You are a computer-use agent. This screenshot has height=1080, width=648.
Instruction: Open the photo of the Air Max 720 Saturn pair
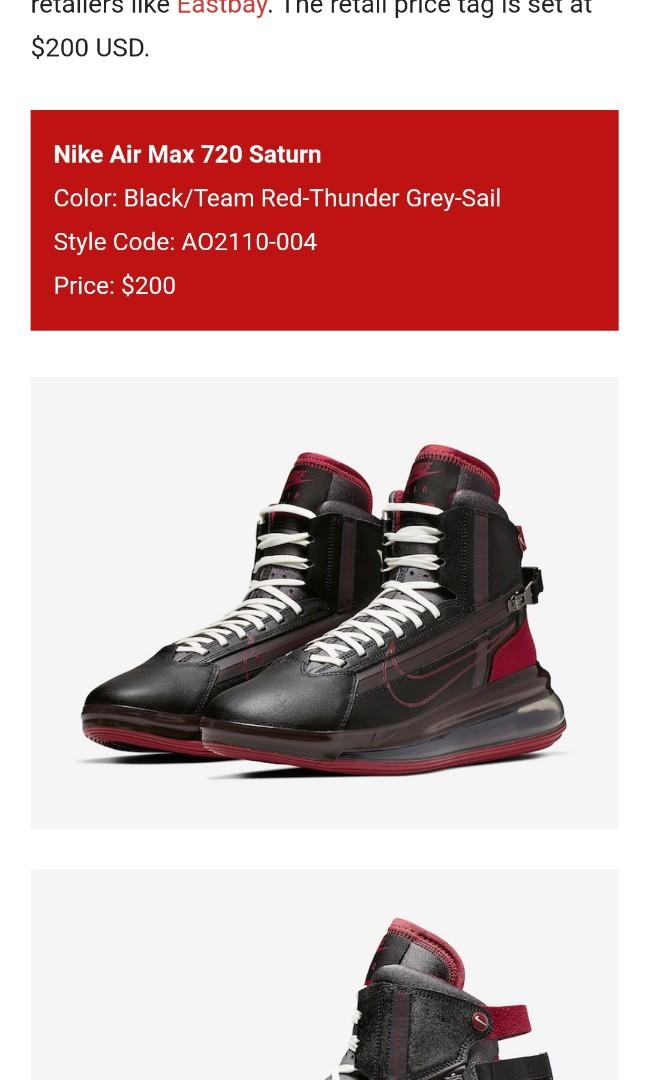324,602
